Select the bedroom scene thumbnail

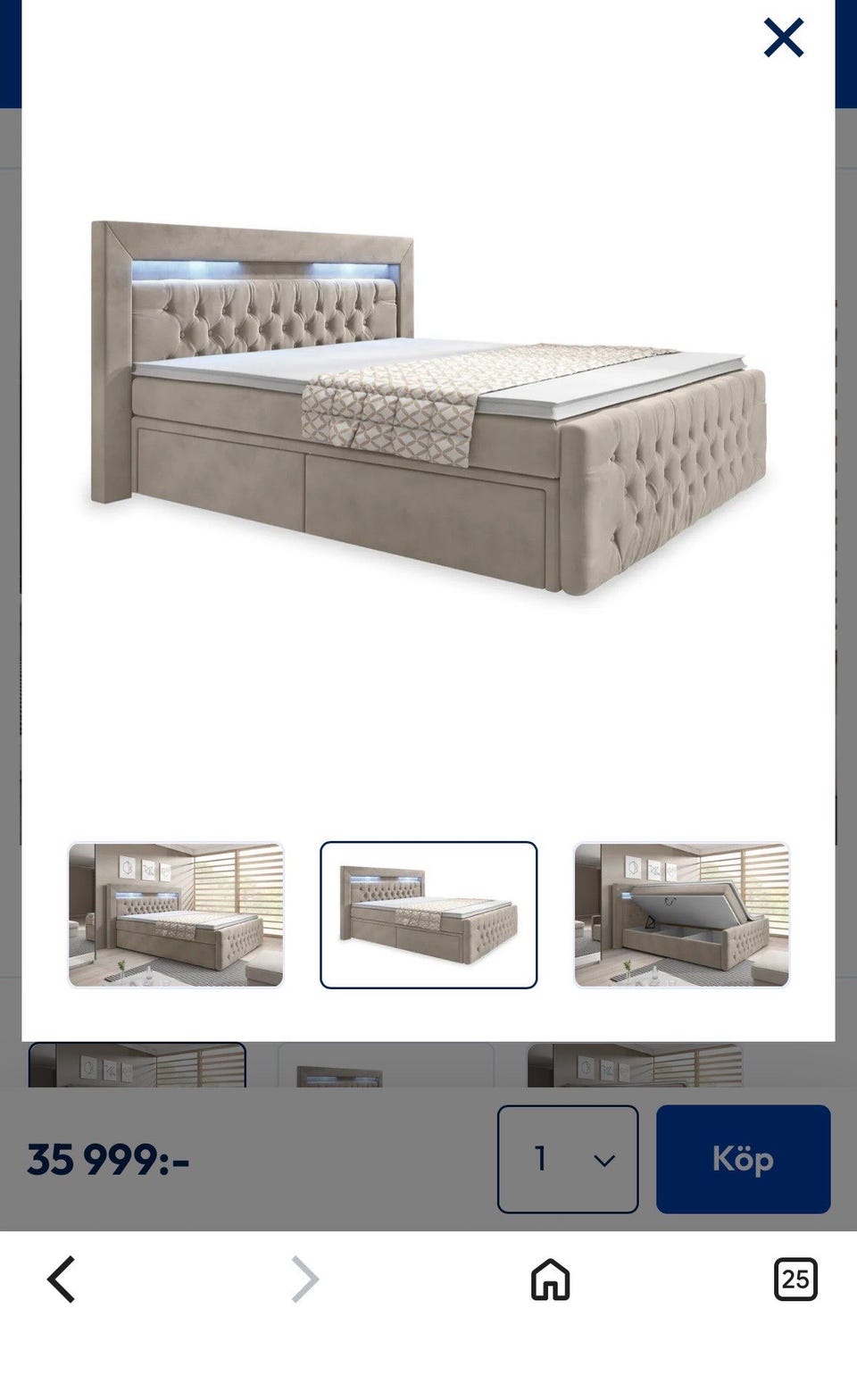(x=176, y=915)
